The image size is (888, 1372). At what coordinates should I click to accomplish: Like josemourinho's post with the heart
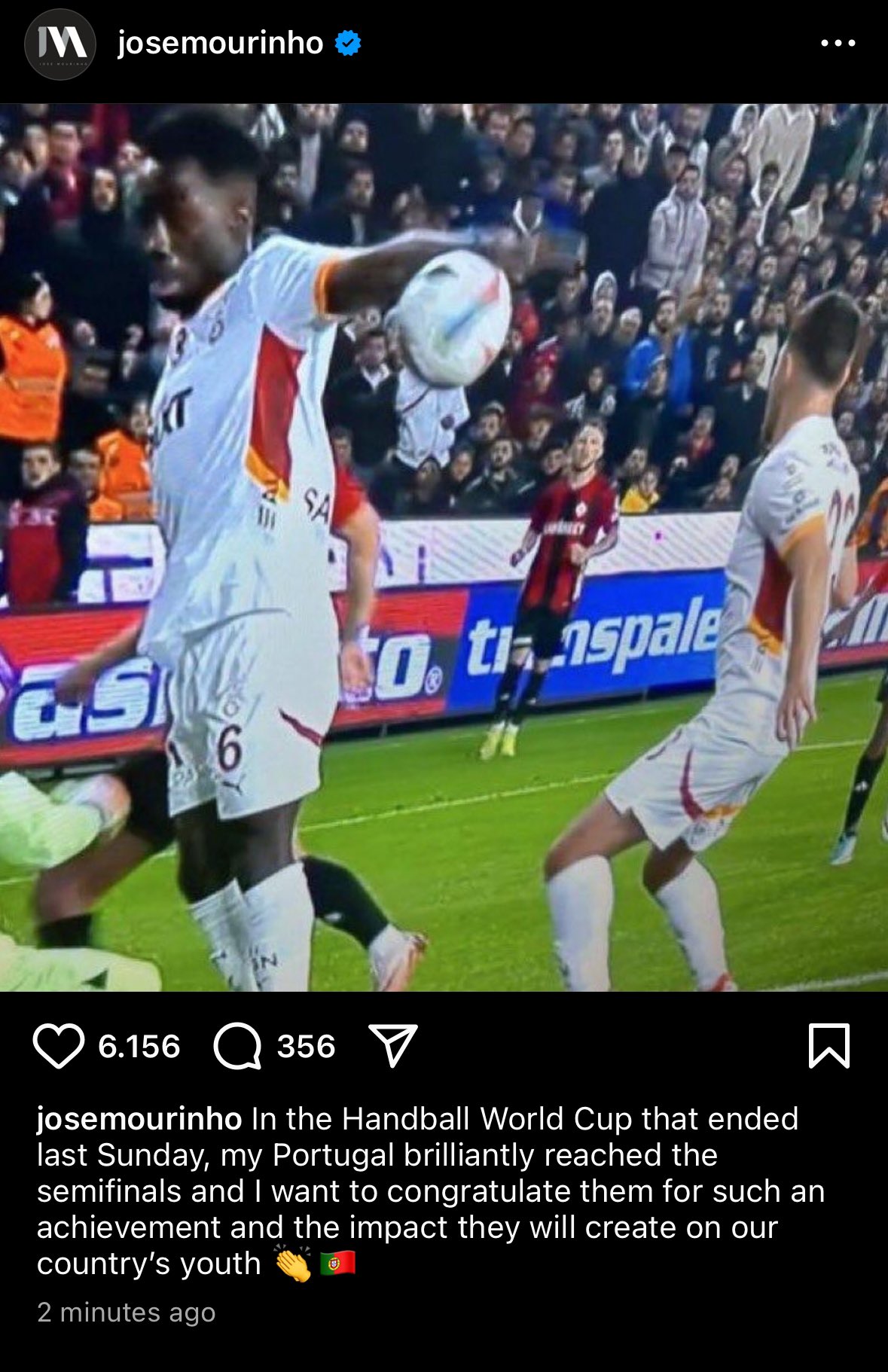tap(59, 1046)
